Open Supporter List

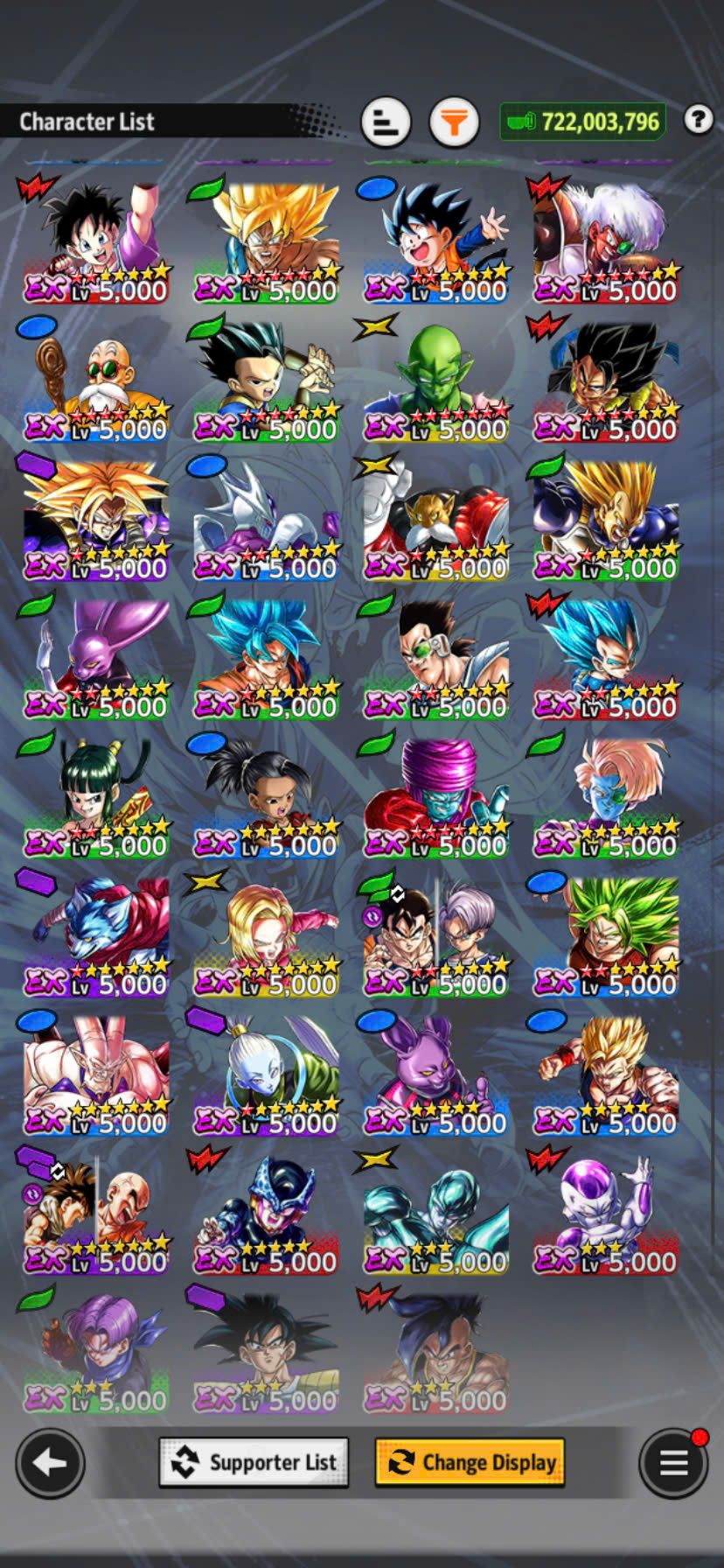click(254, 1462)
